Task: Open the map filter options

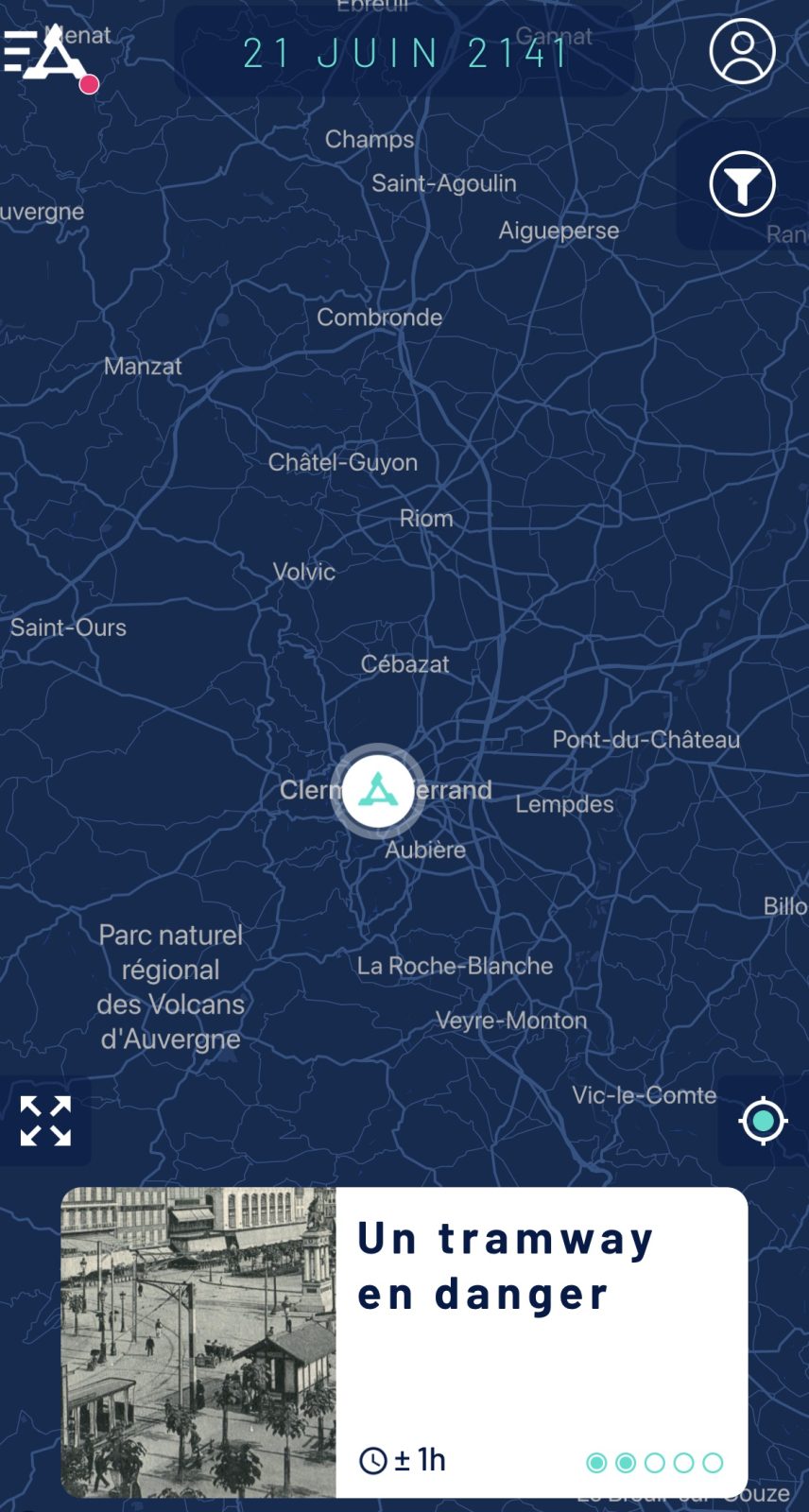Action: tap(742, 183)
